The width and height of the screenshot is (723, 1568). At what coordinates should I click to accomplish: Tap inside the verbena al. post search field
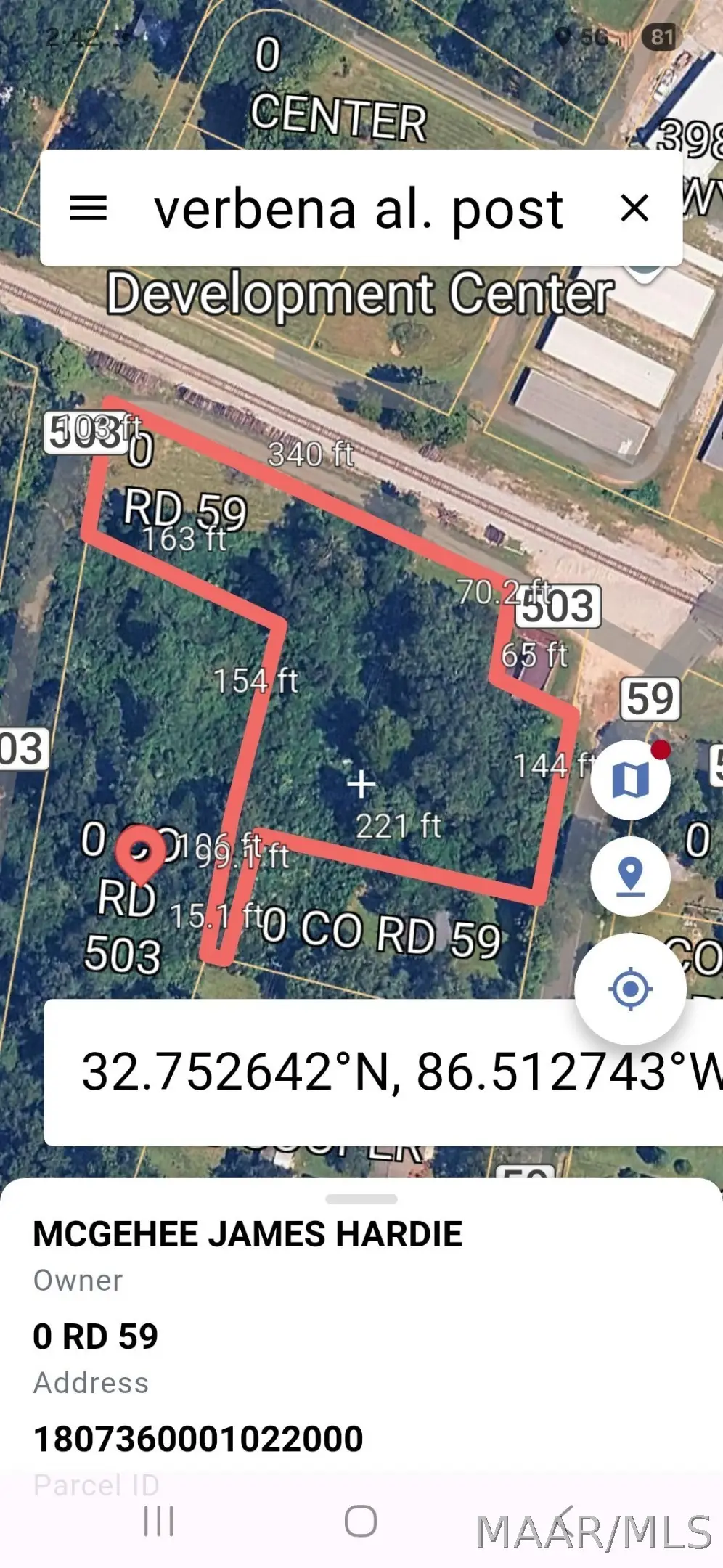(x=359, y=209)
